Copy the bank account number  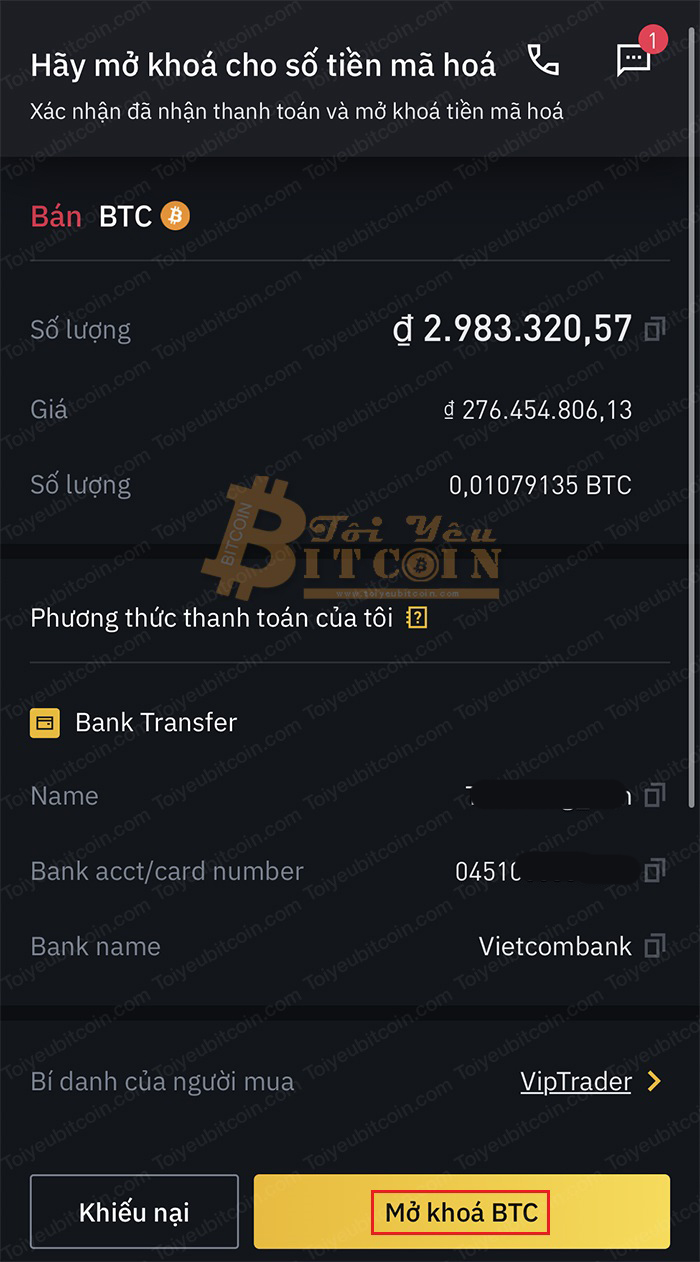[x=655, y=871]
